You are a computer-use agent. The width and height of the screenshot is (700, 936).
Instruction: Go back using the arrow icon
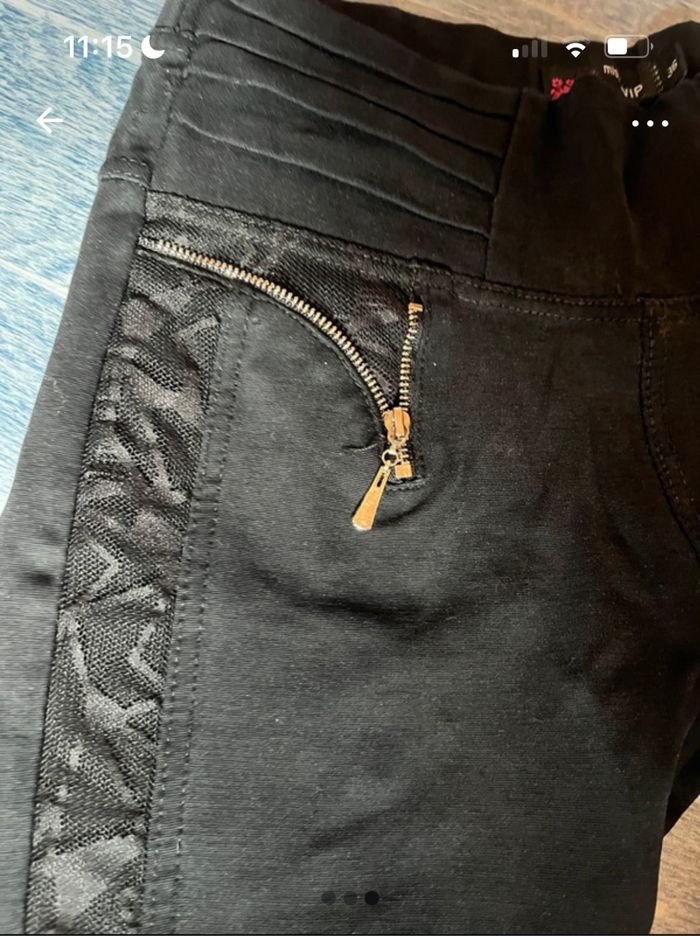click(49, 121)
